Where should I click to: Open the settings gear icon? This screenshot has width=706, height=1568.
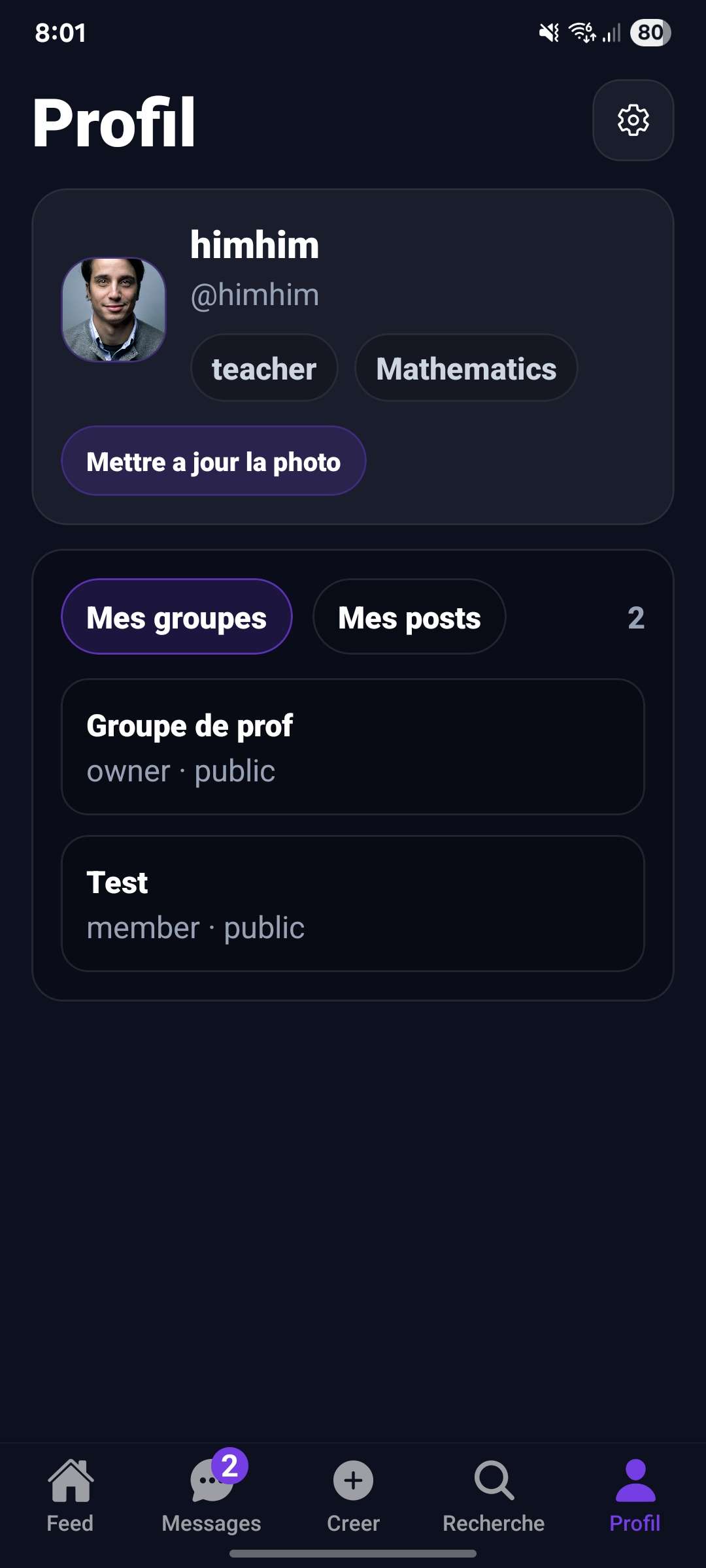[632, 121]
